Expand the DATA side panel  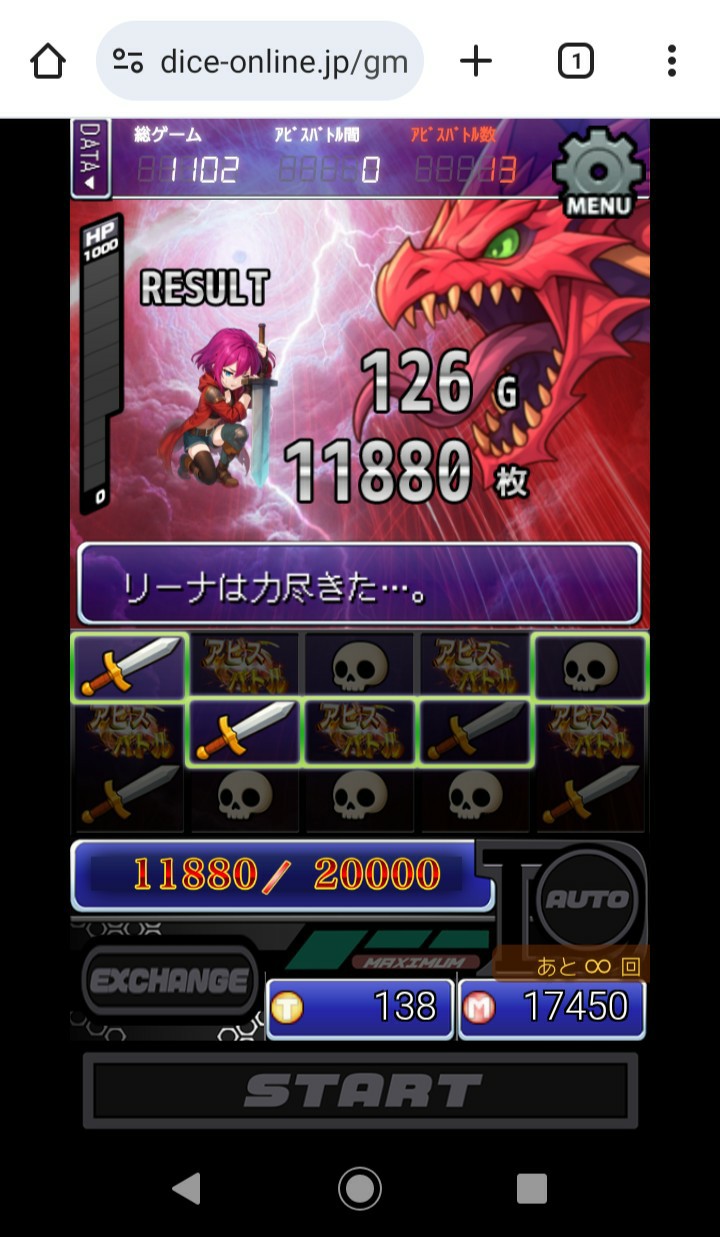[x=90, y=157]
